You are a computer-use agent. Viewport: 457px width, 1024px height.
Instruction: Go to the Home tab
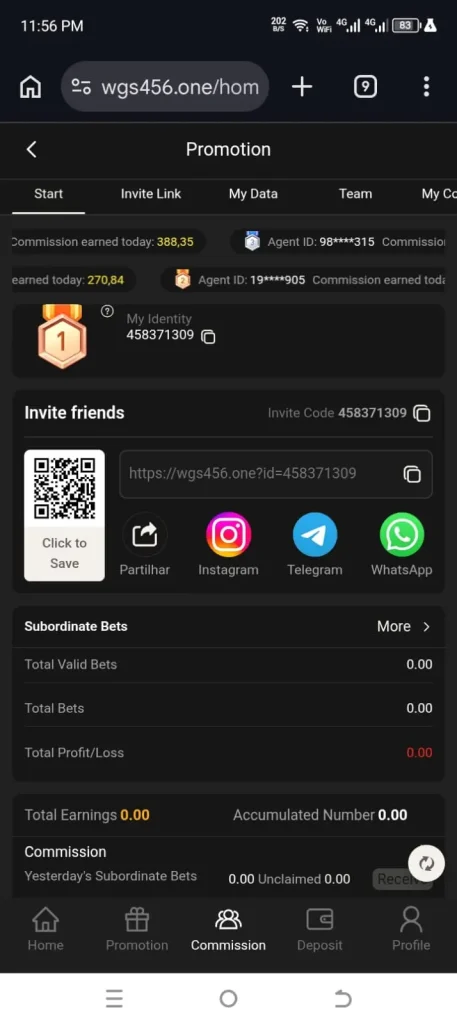point(46,930)
